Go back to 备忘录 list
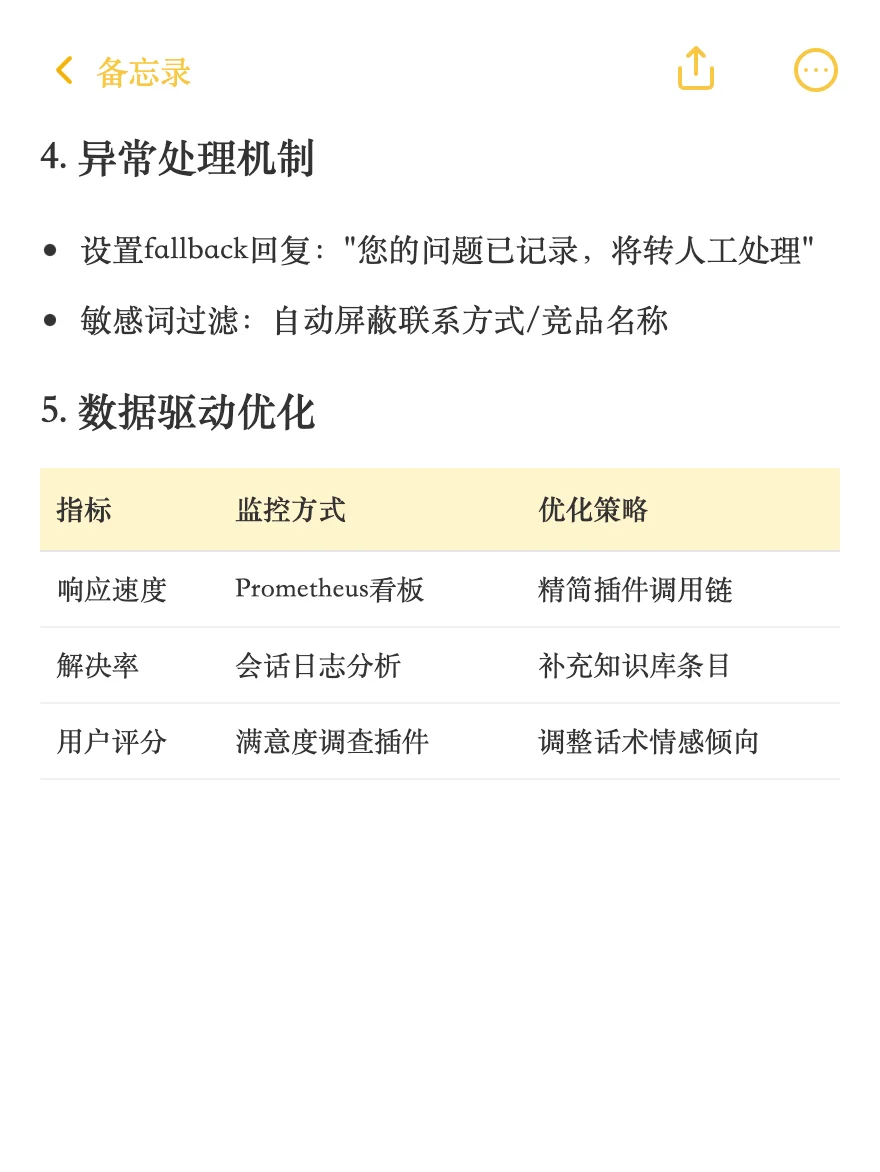 [123, 72]
